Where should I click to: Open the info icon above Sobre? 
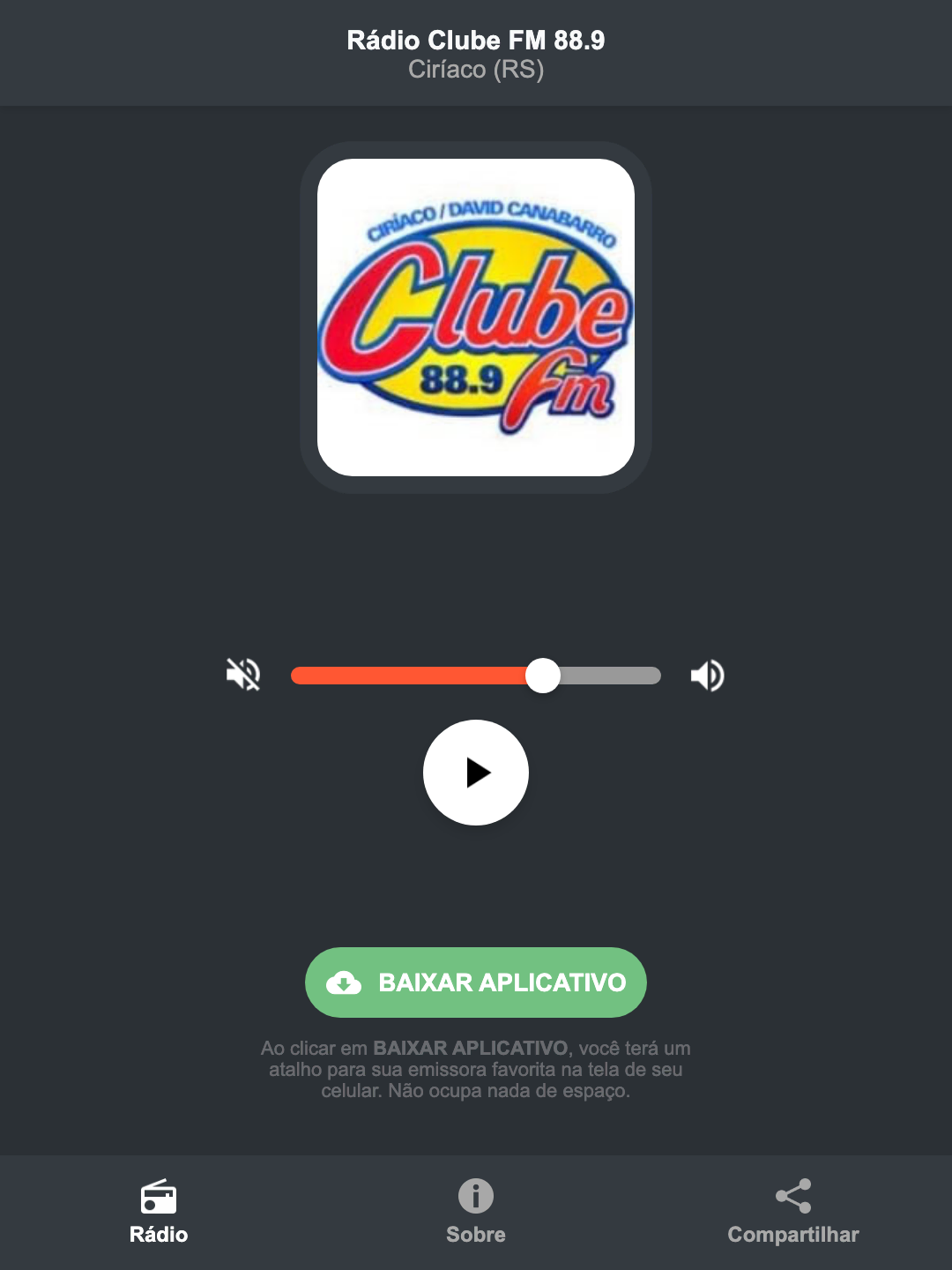(x=475, y=1198)
